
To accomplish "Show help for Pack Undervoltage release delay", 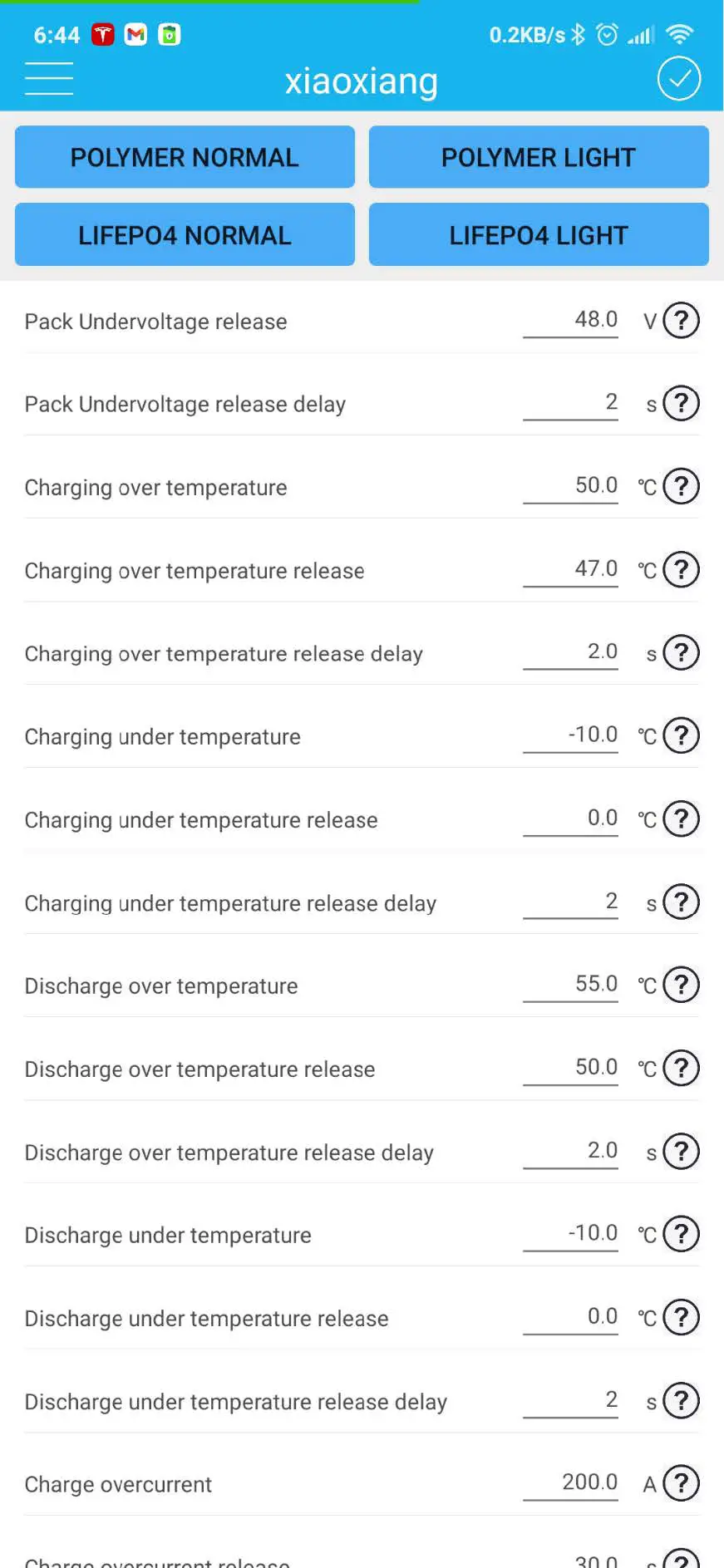I will 681,404.
